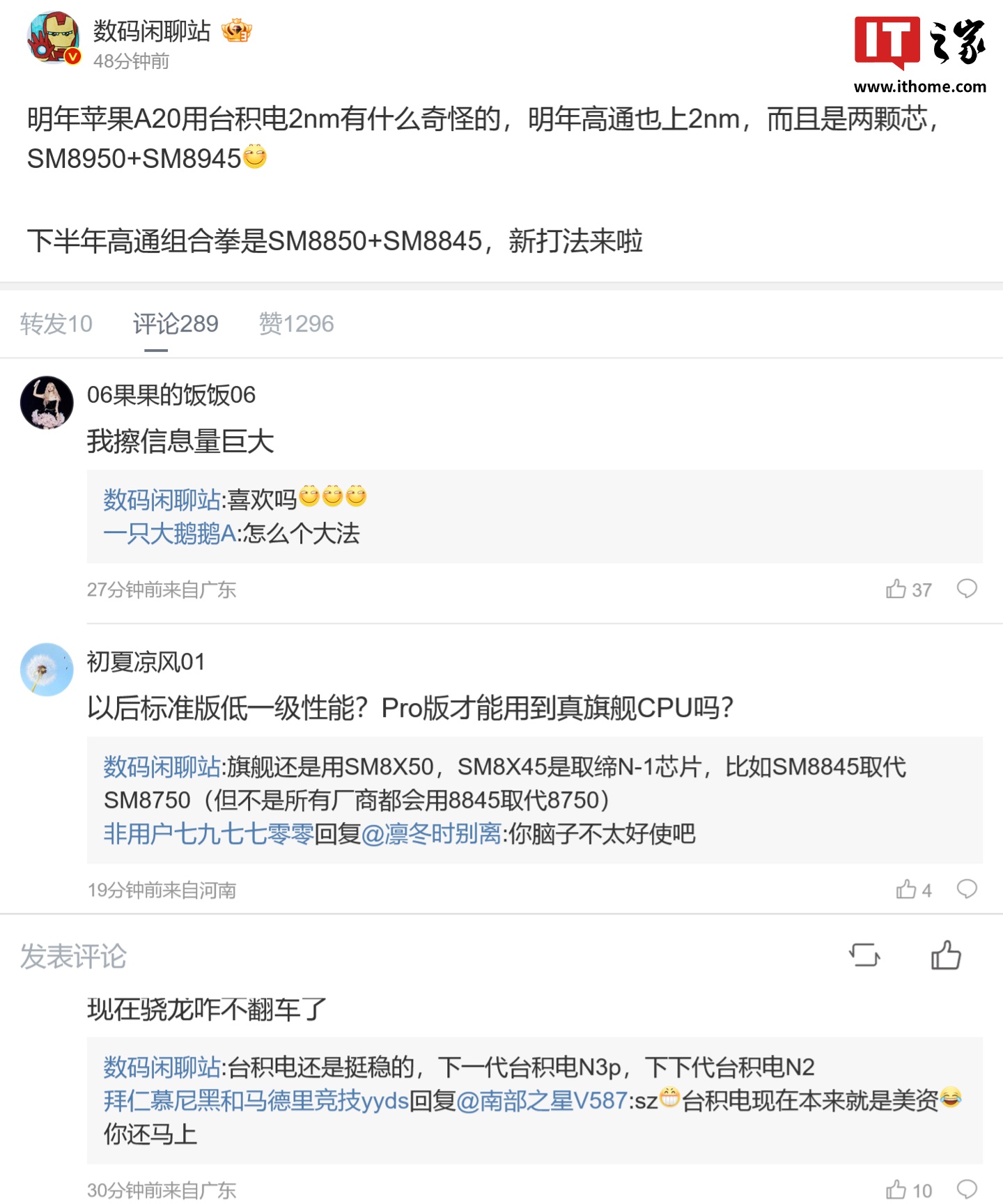
Task: Reply to the comment 我擦信息量巨大
Action: point(967,589)
